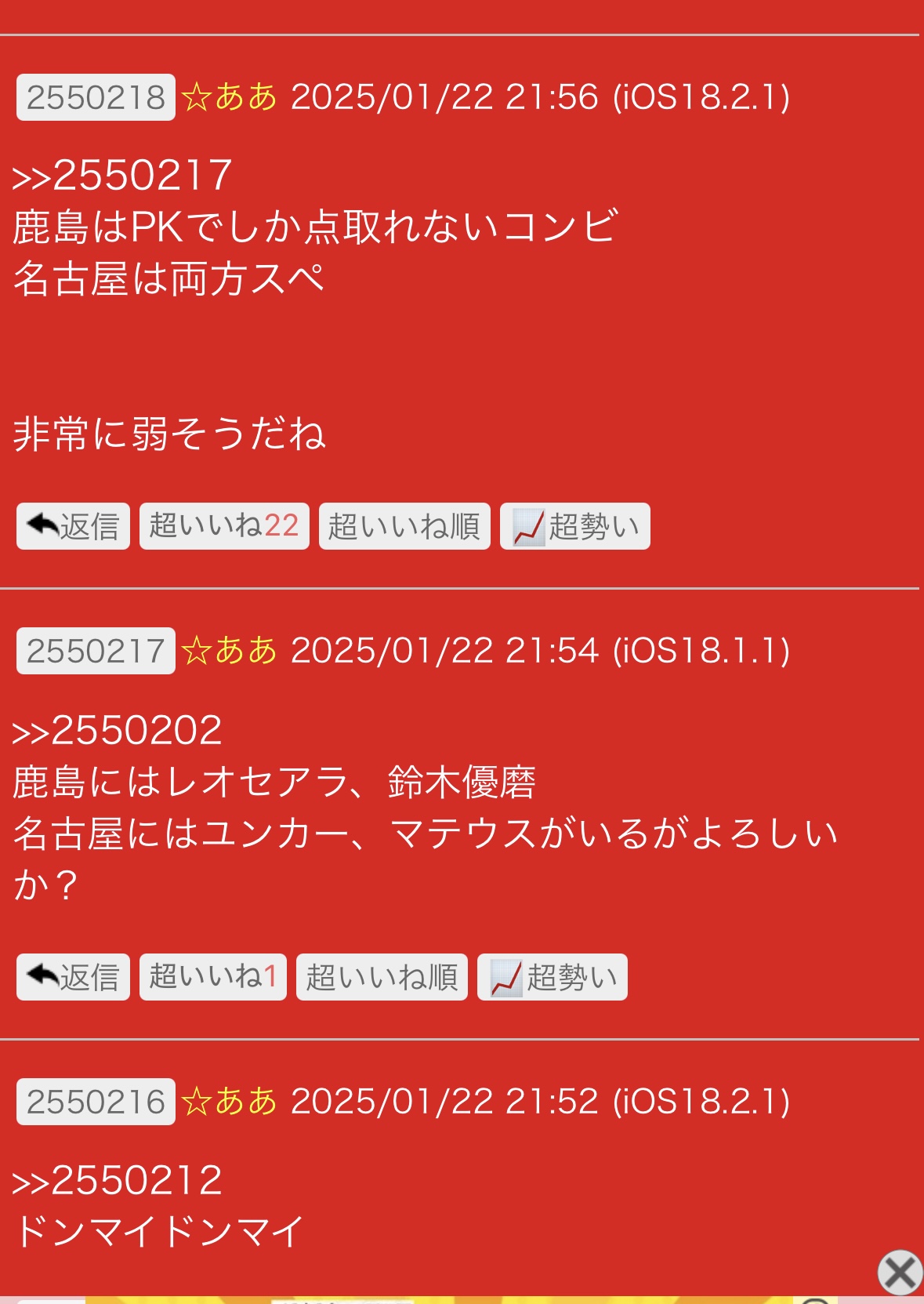The width and height of the screenshot is (924, 1304).
Task: Jump to quoted post >>2550212
Action: coord(118,1181)
